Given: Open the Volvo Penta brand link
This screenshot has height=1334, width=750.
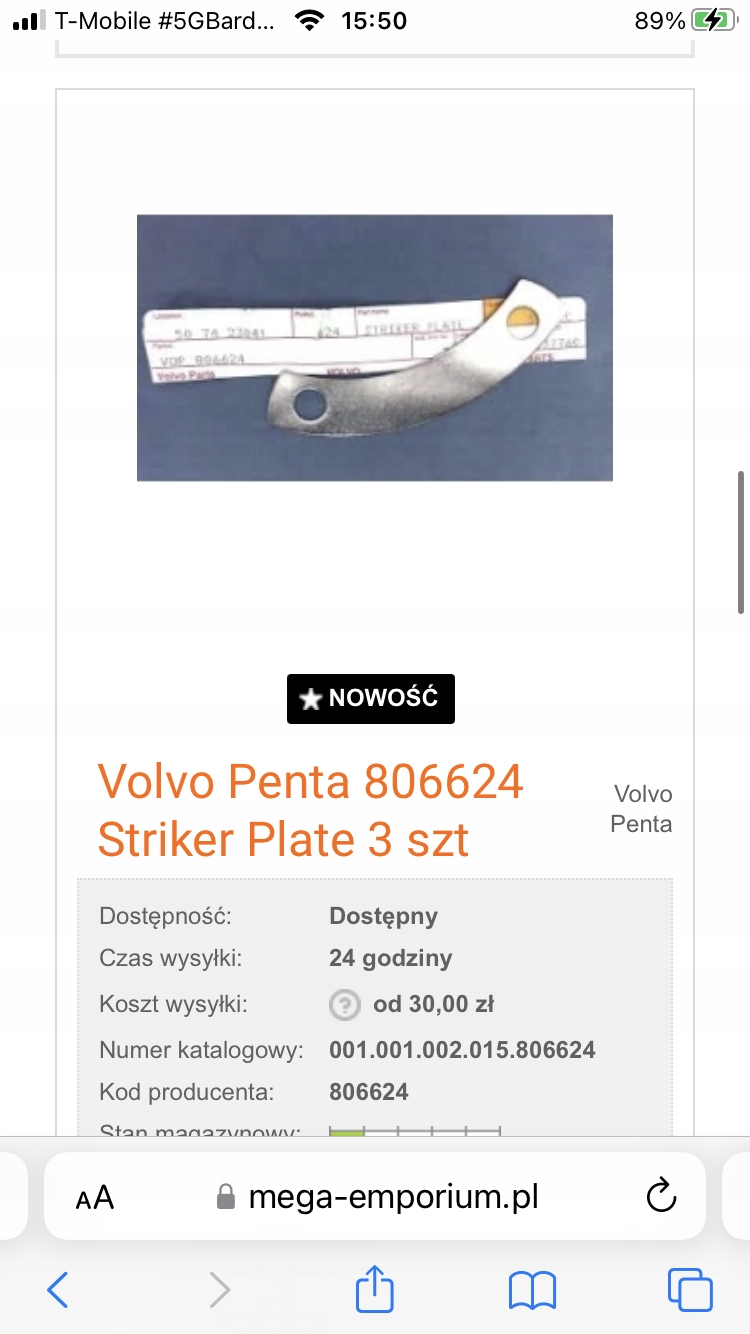Looking at the screenshot, I should coord(642,809).
